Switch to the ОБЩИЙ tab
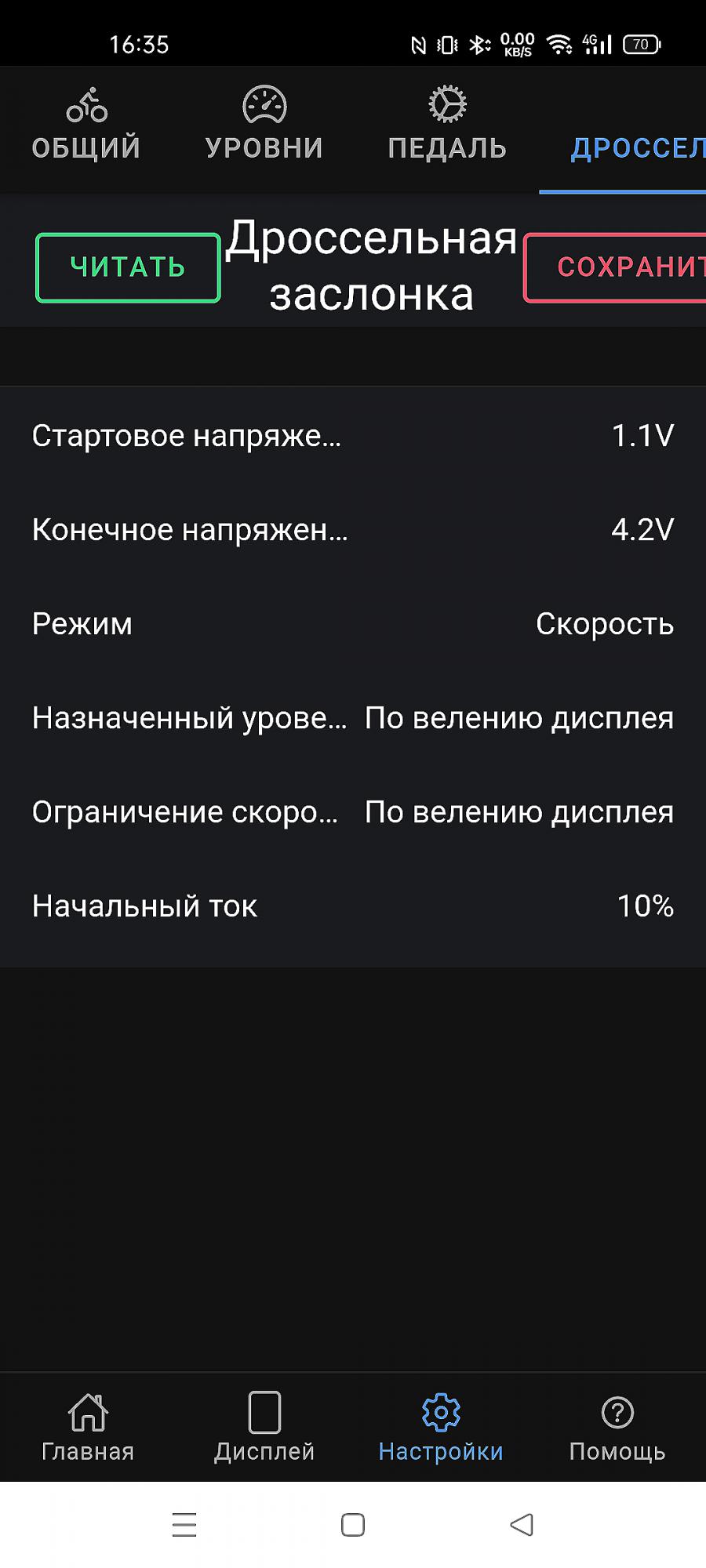 pos(86,127)
